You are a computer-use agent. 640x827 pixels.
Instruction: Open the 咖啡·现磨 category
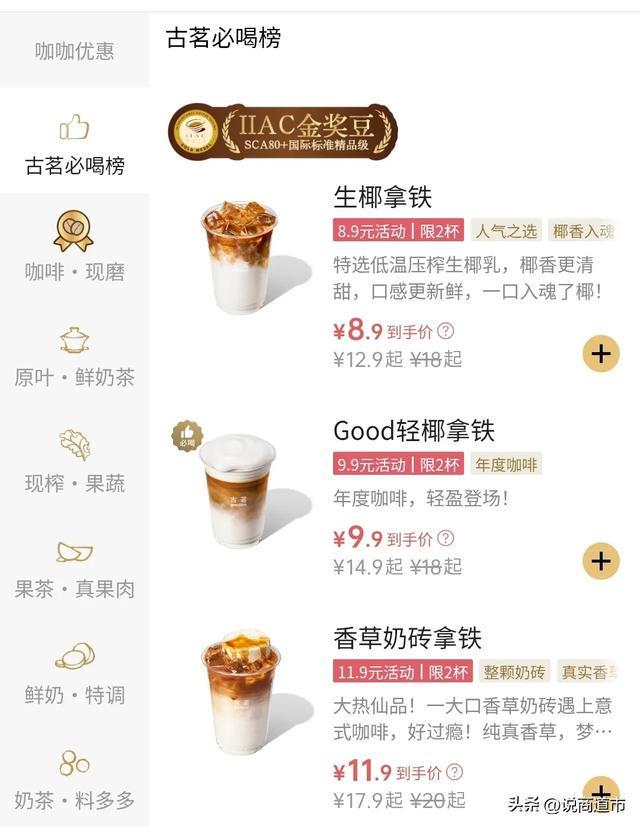74,248
